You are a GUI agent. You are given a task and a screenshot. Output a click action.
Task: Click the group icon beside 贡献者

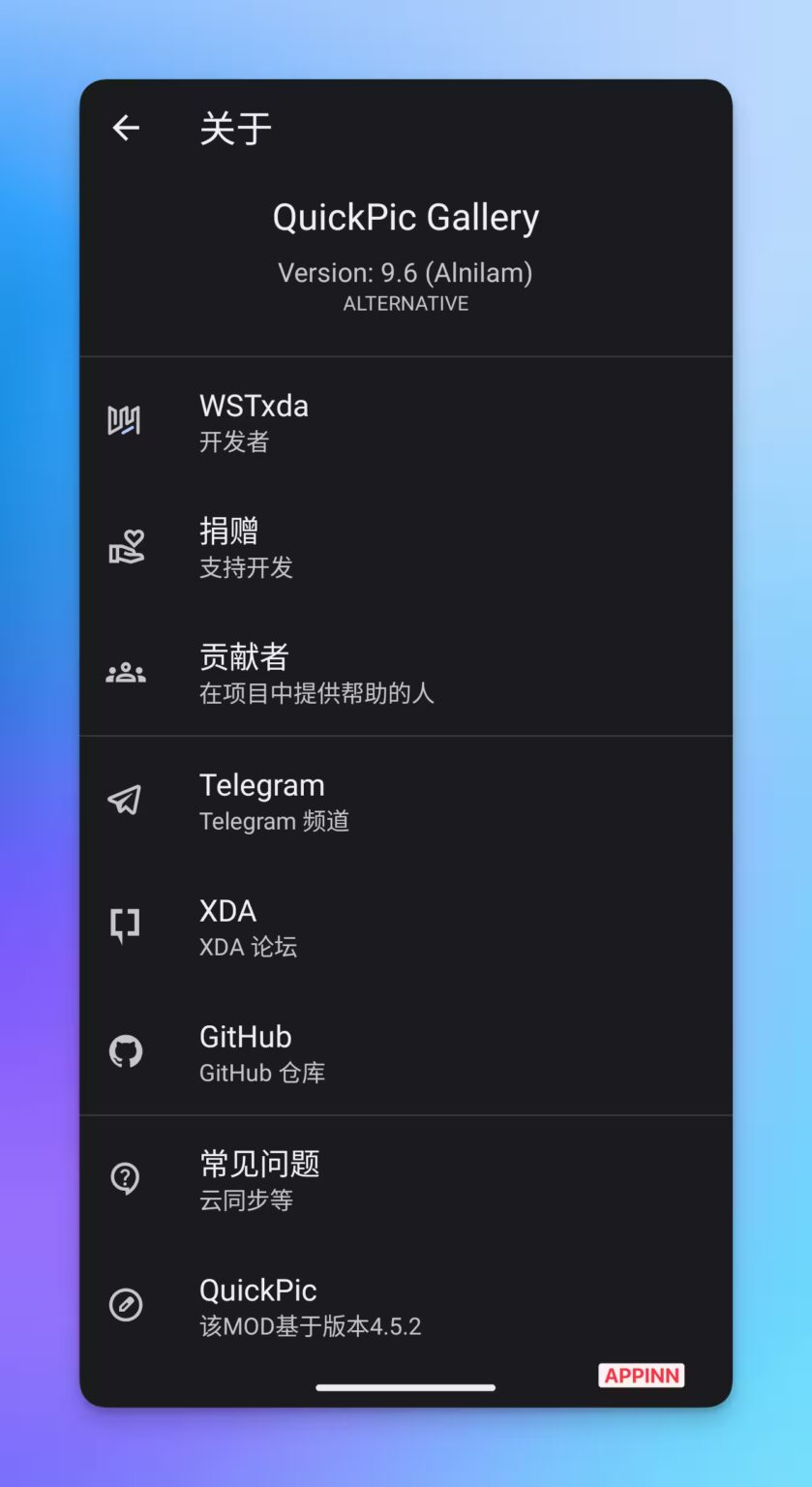tap(125, 672)
